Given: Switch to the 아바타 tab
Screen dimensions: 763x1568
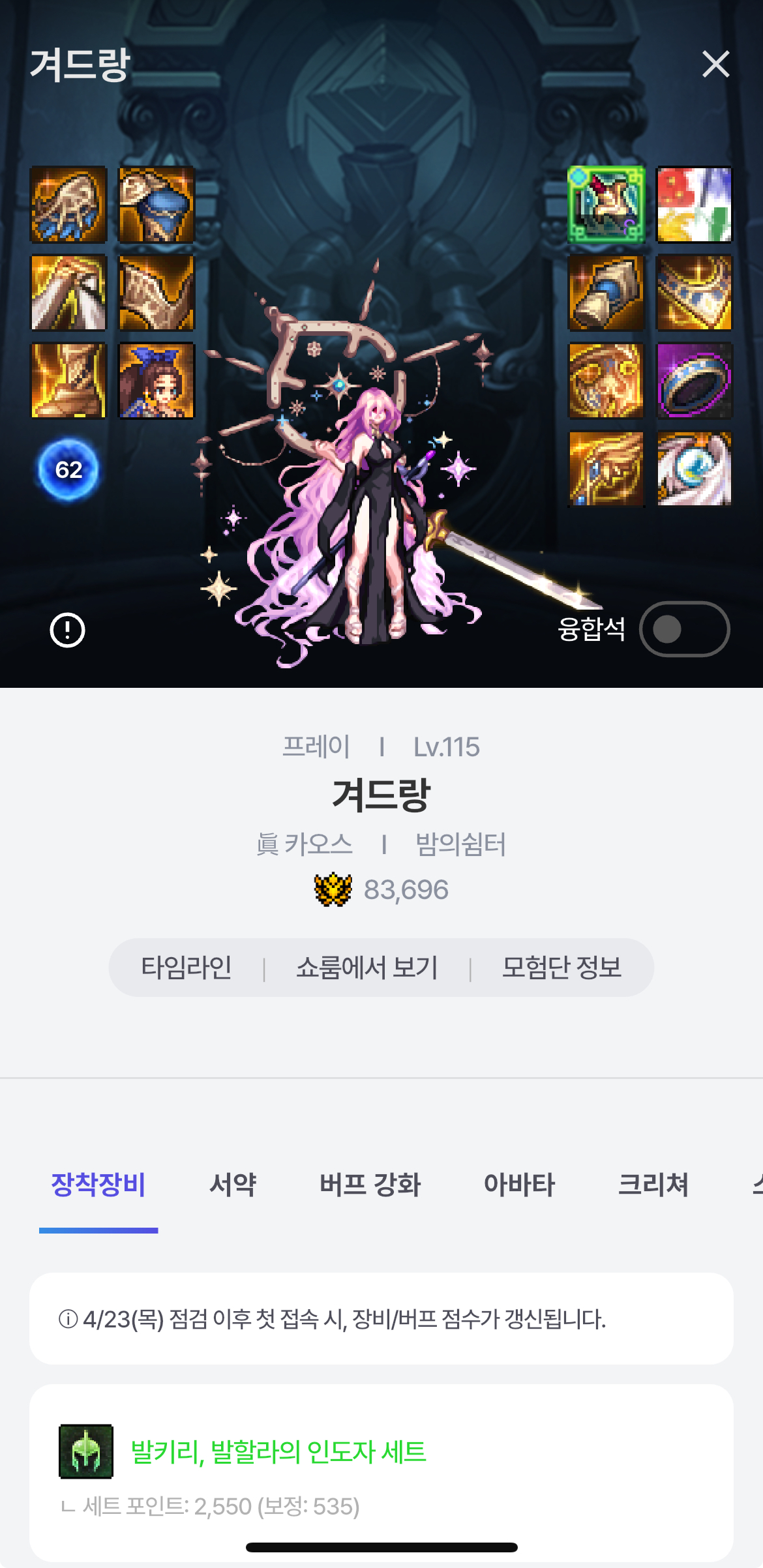Looking at the screenshot, I should [x=519, y=1185].
